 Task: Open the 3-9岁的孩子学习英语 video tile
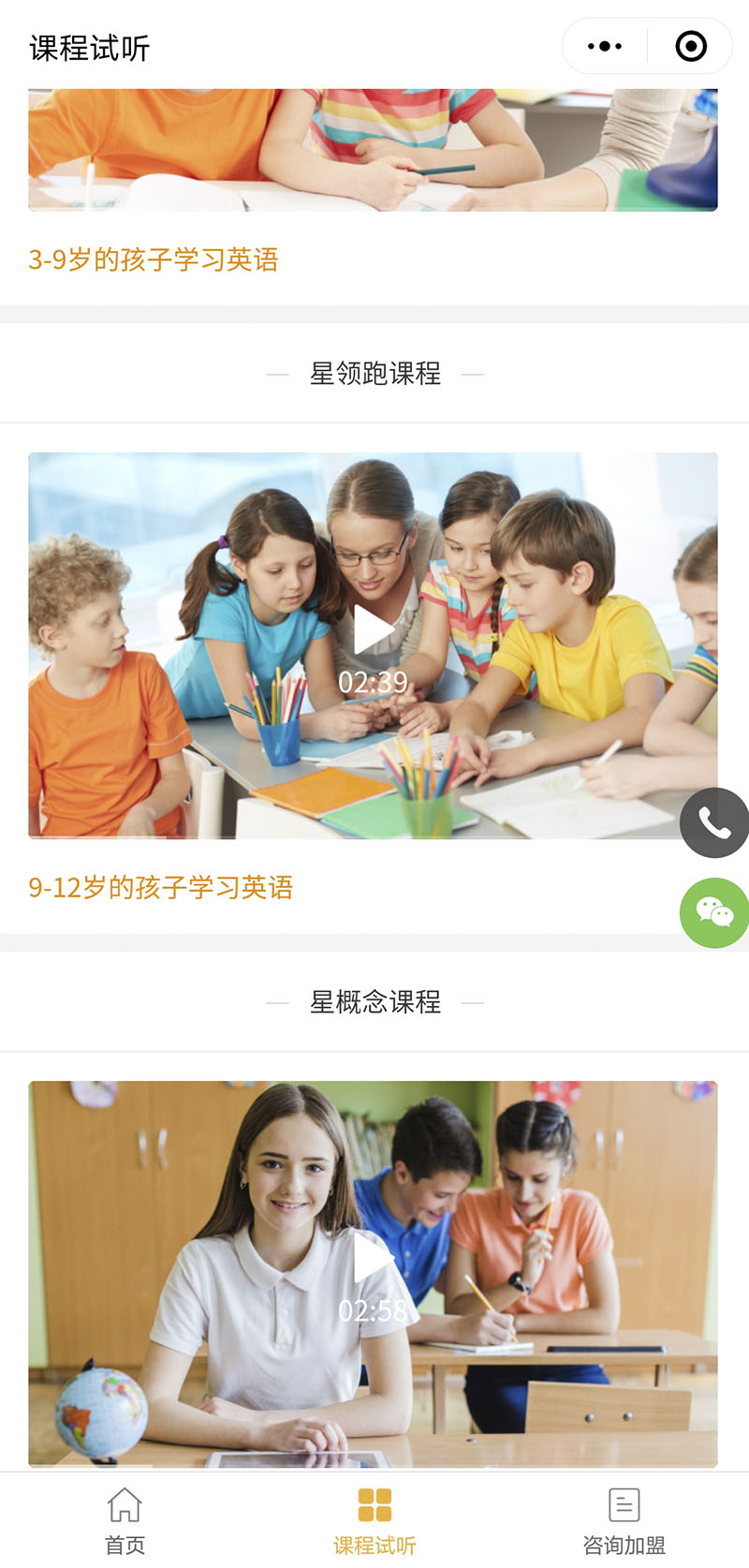373,150
